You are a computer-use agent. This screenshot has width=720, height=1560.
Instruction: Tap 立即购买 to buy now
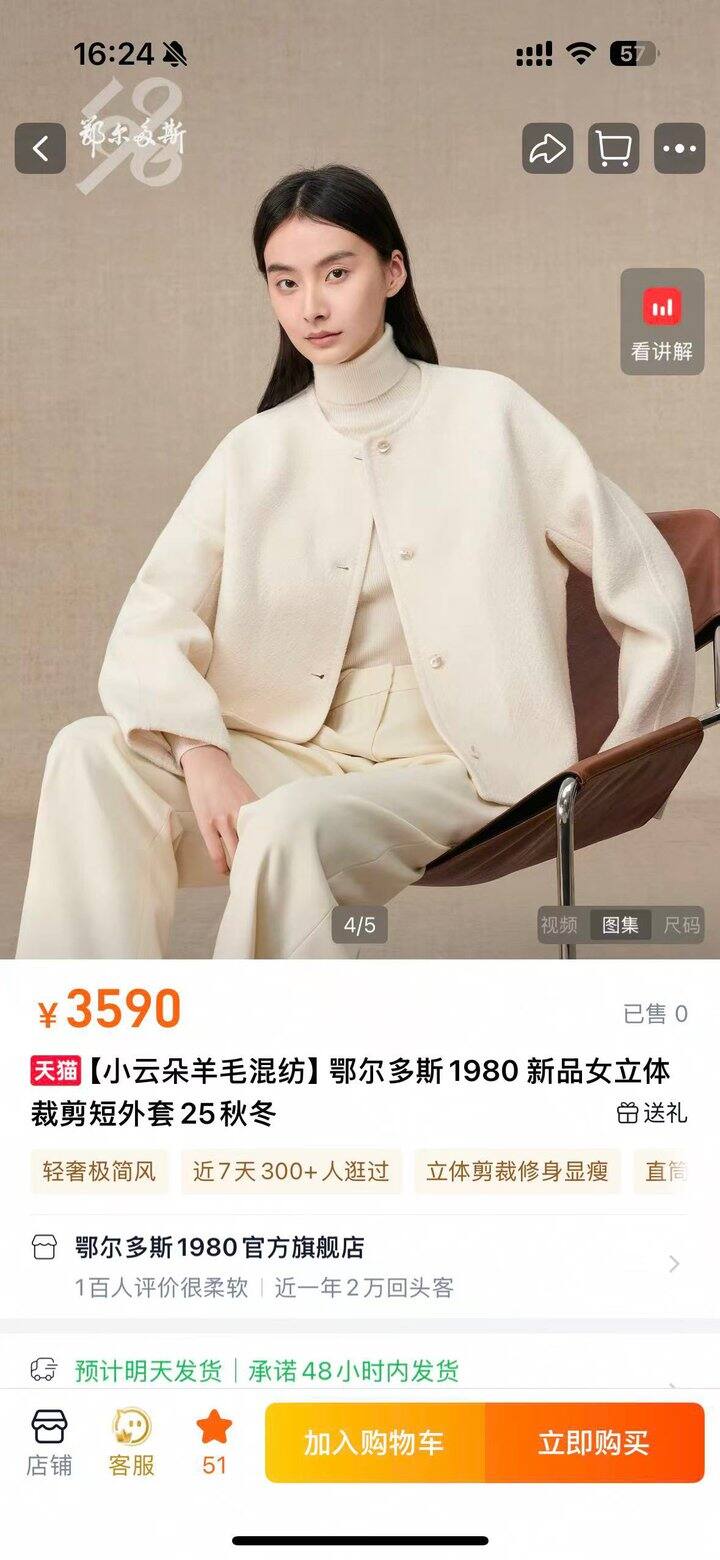(x=594, y=1443)
